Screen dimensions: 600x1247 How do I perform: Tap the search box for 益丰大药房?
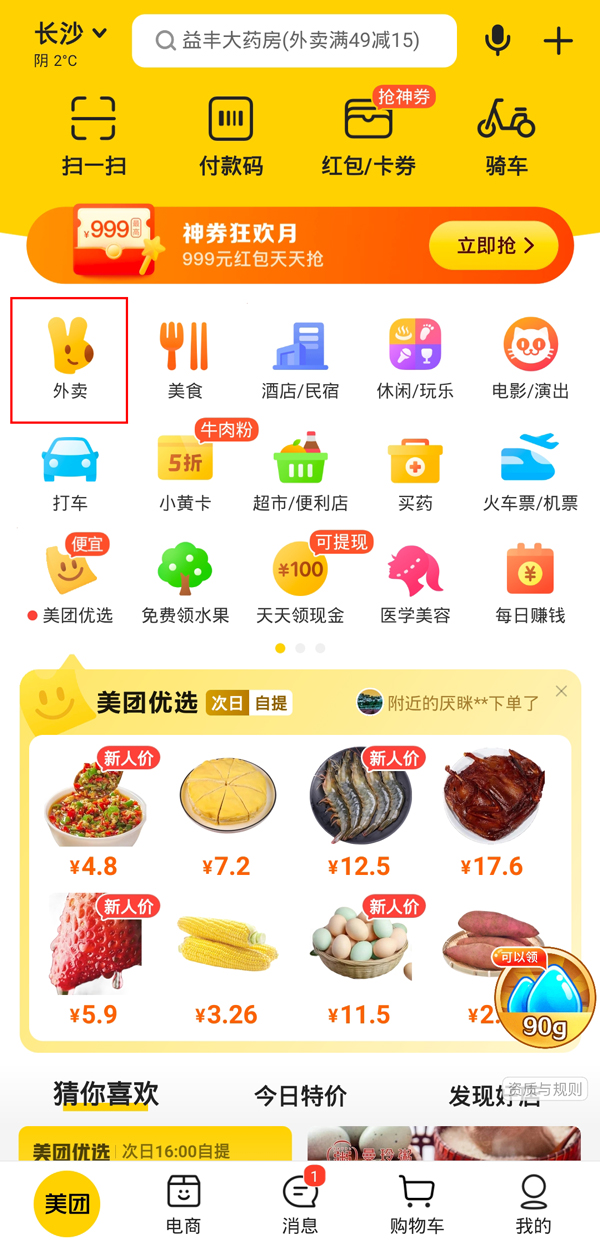294,41
